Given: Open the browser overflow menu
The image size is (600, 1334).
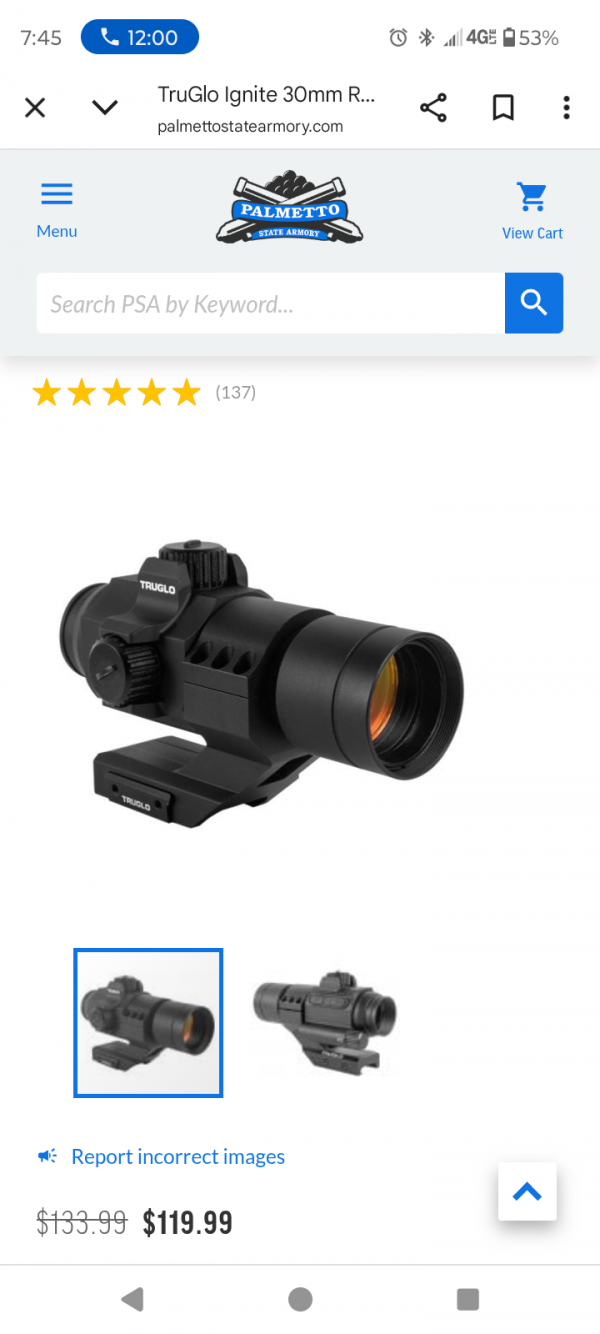Looking at the screenshot, I should coord(566,107).
